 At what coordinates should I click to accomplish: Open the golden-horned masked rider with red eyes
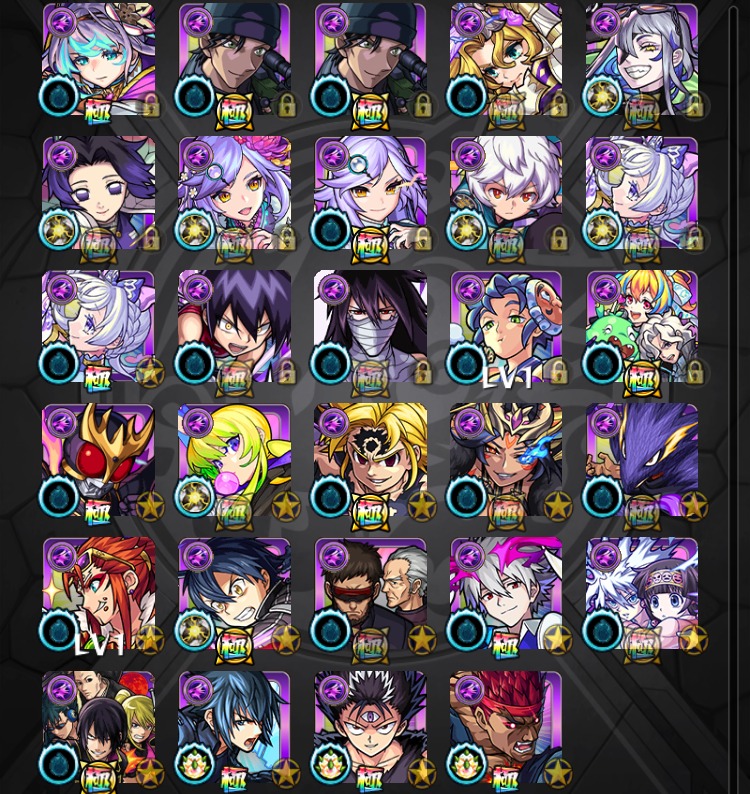[98, 460]
